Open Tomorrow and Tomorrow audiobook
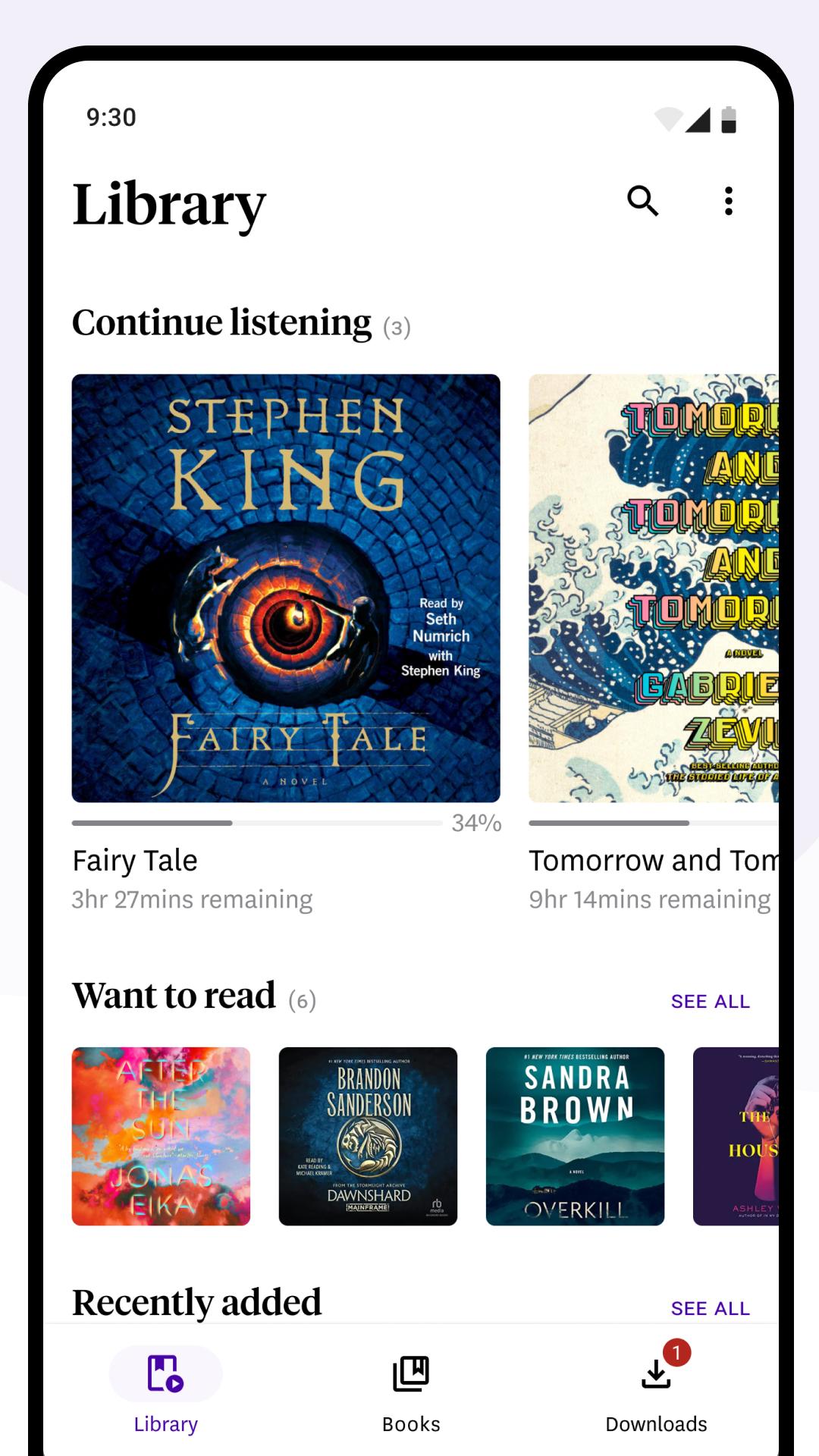Viewport: 819px width, 1456px height. (654, 588)
